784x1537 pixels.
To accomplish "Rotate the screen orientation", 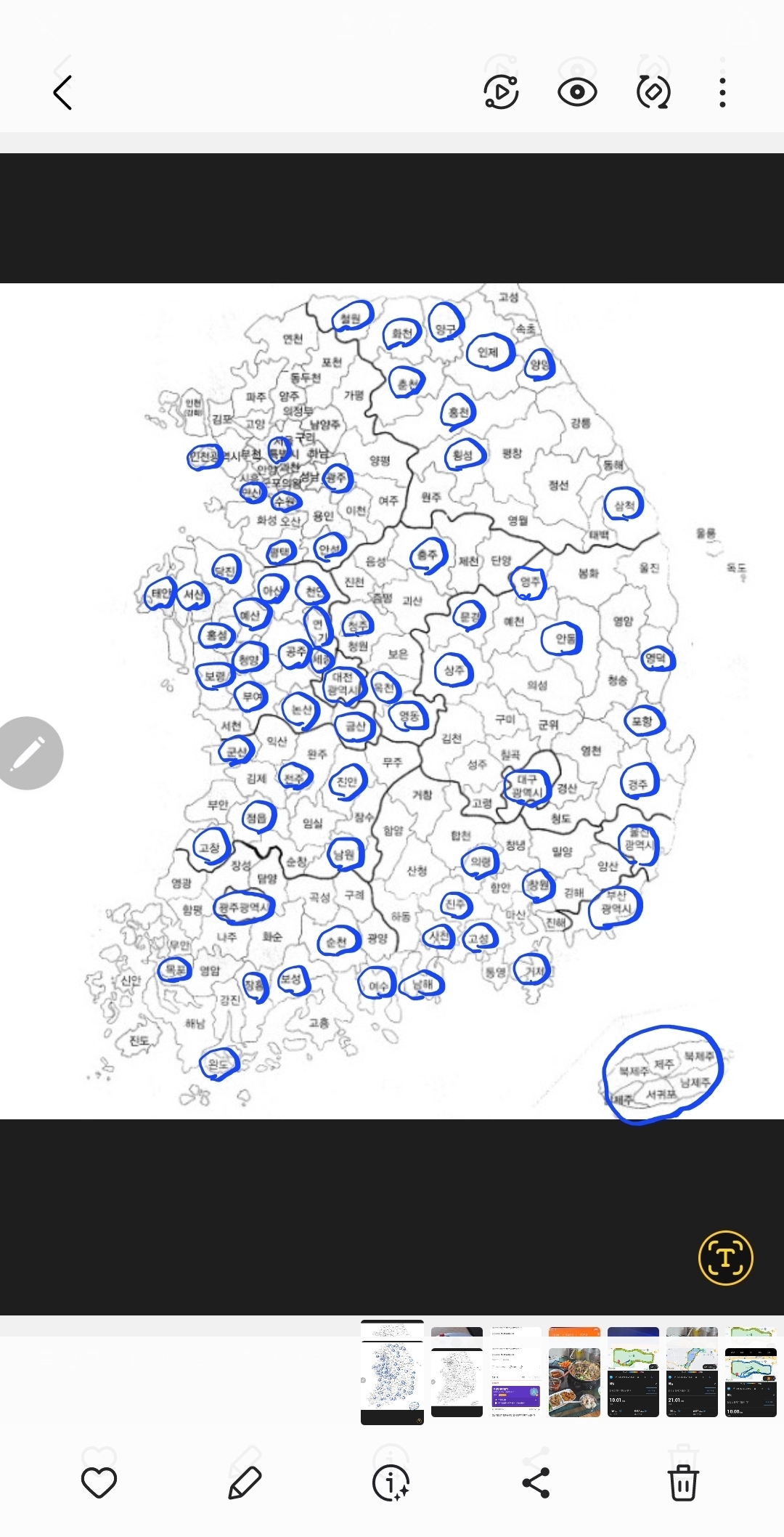I will (653, 92).
